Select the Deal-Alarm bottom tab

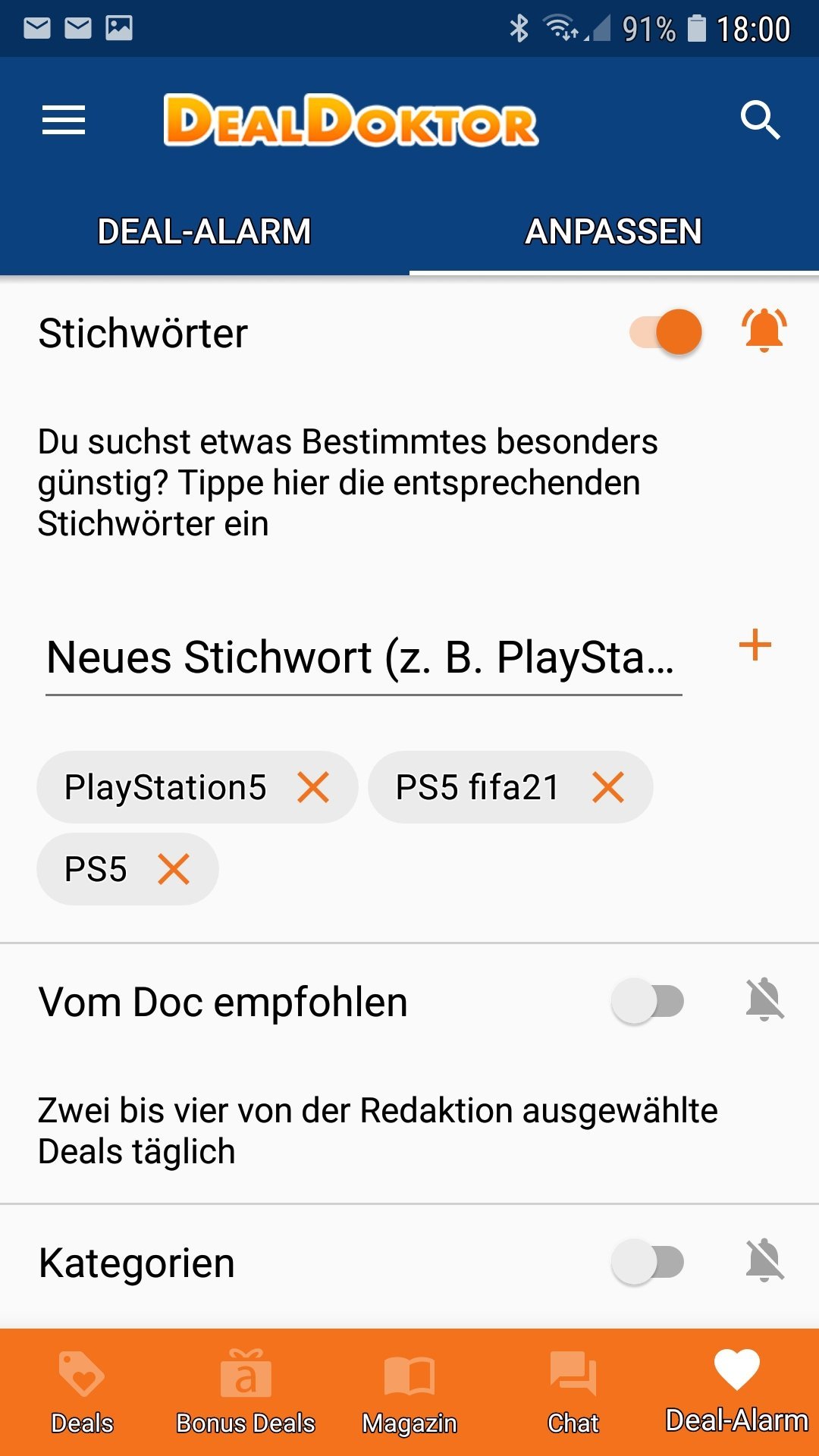tap(737, 1392)
